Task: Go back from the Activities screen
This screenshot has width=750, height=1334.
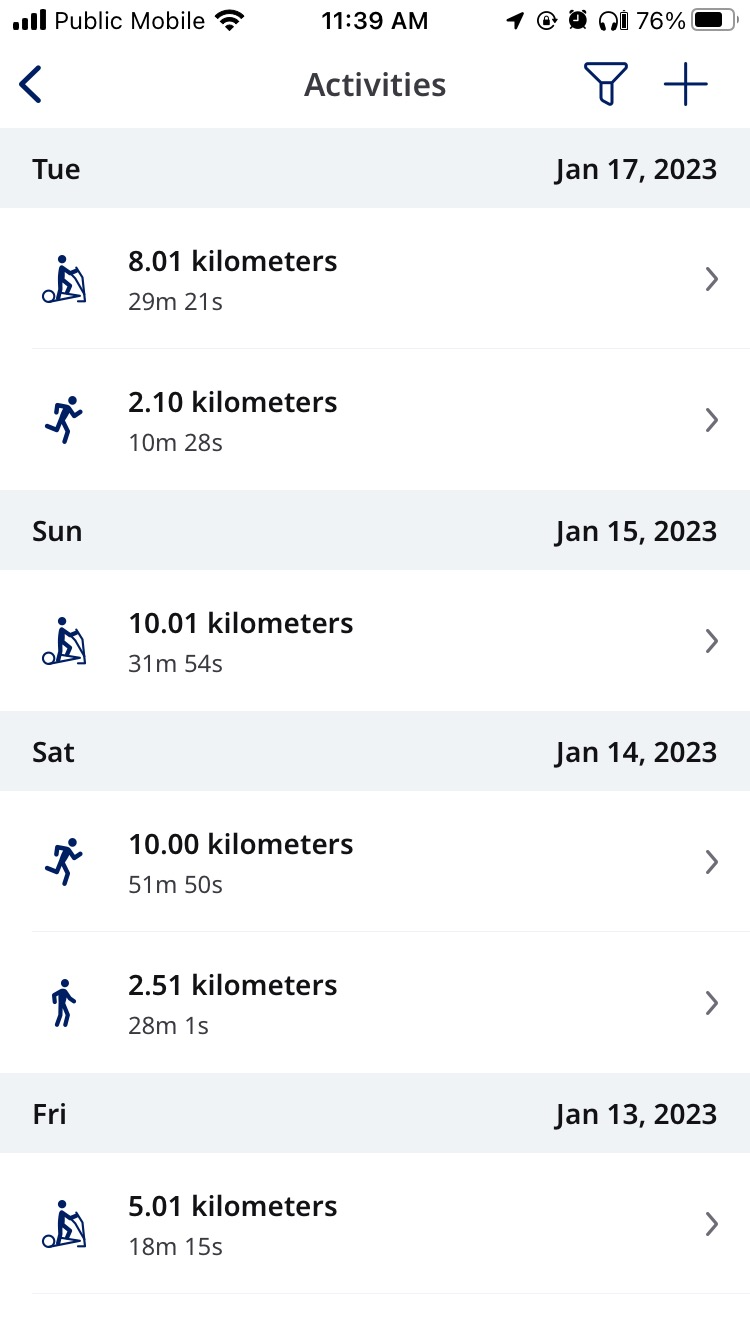Action: pyautogui.click(x=31, y=85)
